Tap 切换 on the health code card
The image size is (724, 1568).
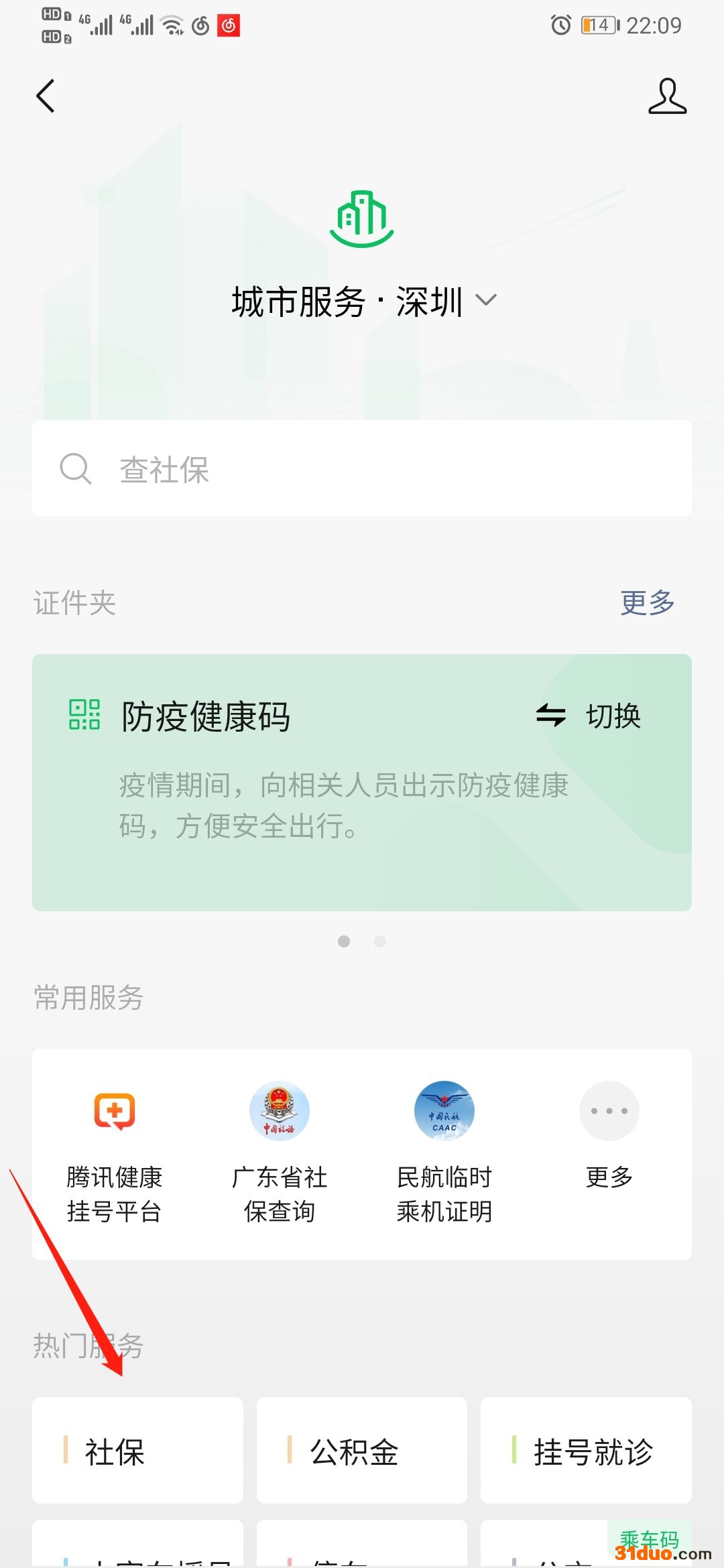589,716
